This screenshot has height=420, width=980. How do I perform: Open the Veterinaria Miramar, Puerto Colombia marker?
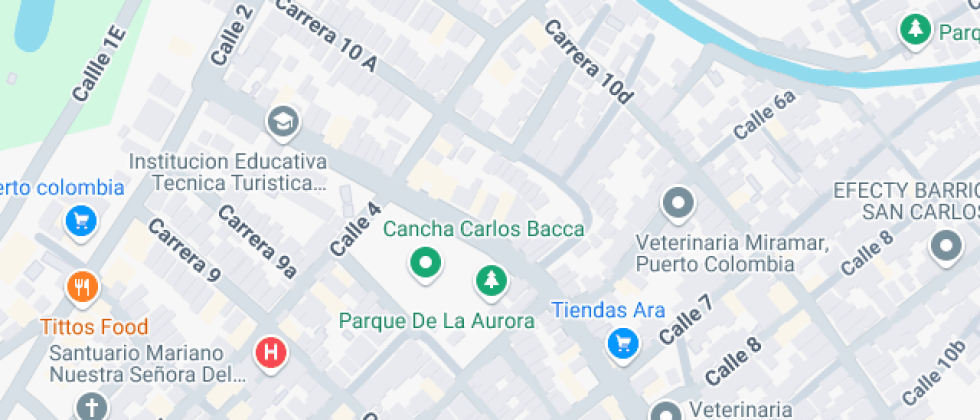[679, 204]
